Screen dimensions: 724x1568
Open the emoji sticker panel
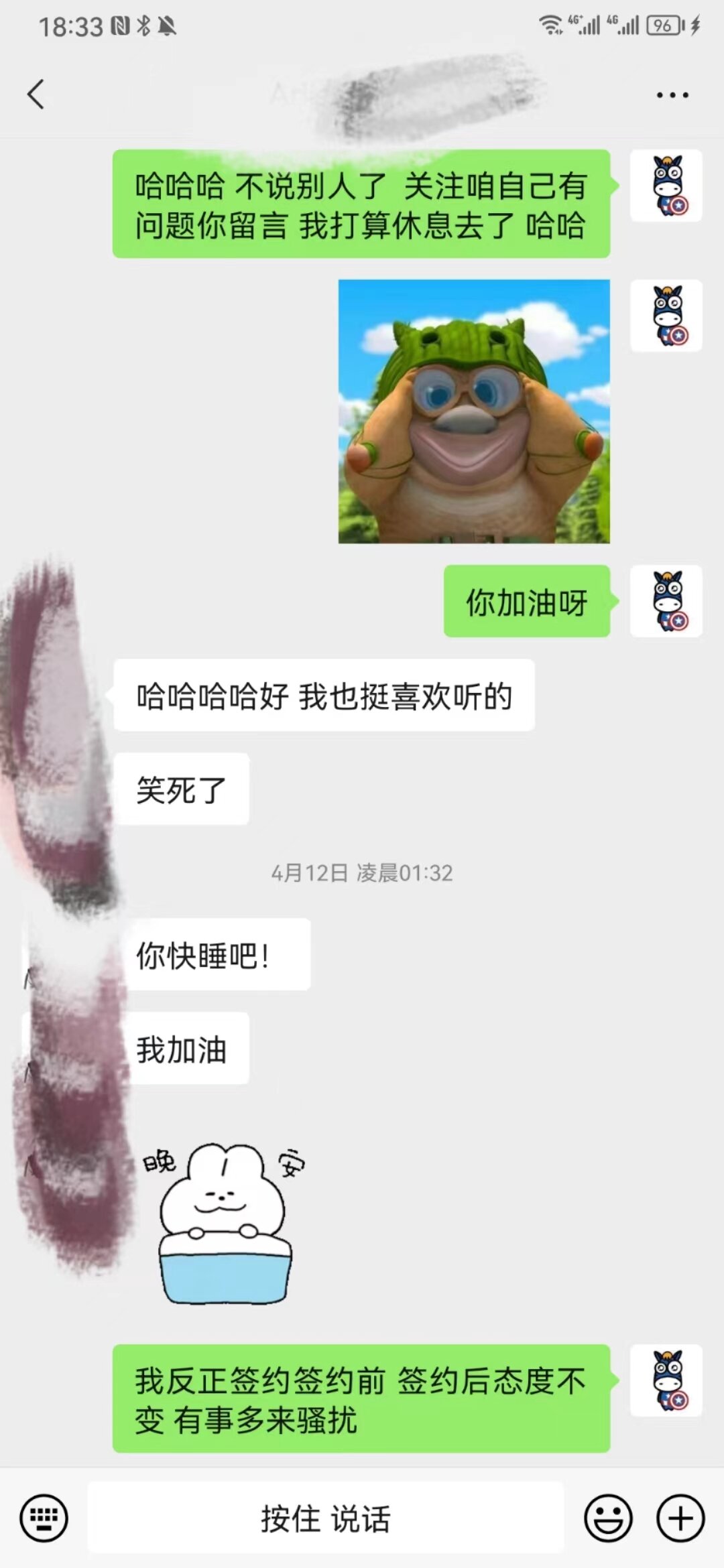(x=608, y=1518)
